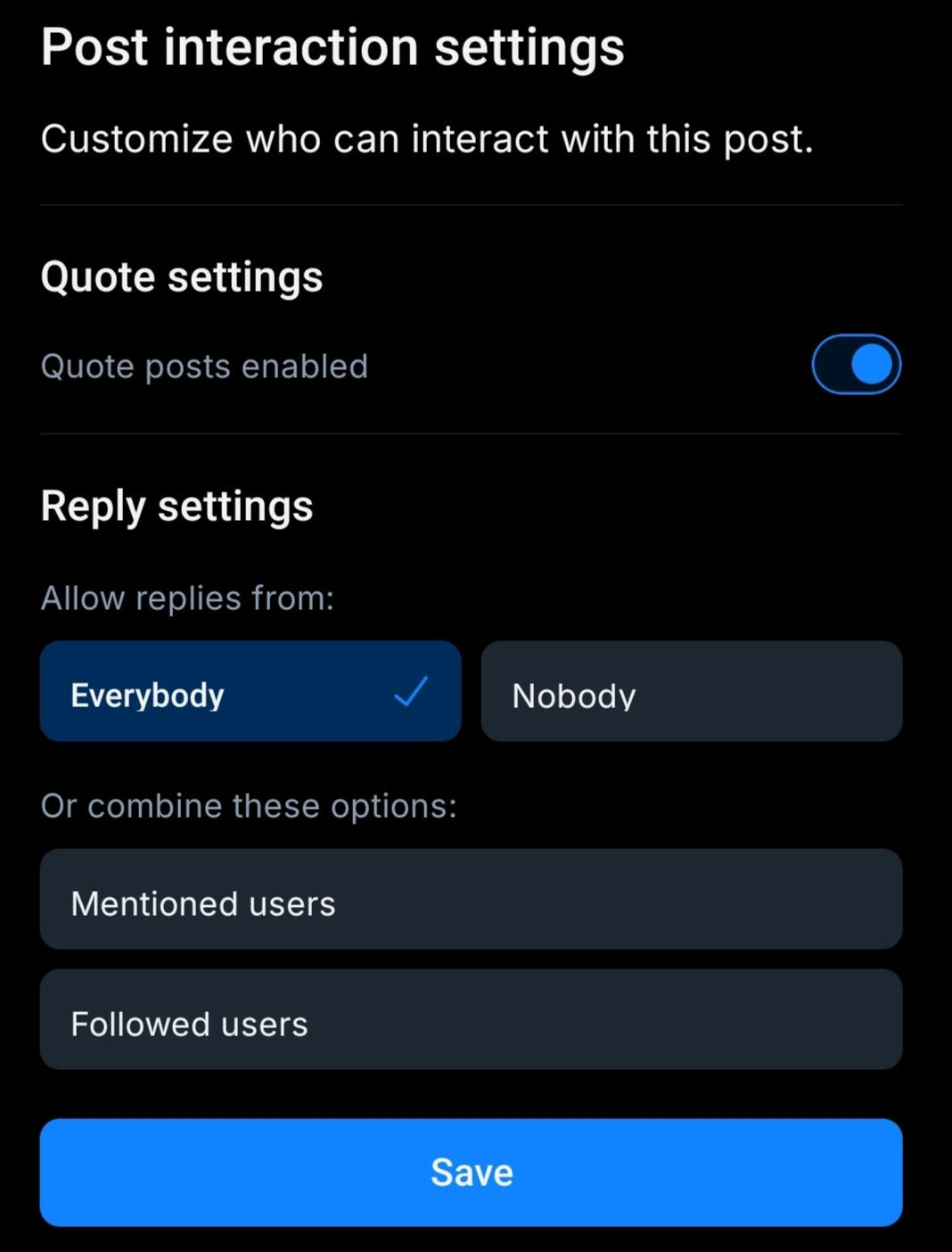Select Everybody for replies
The width and height of the screenshot is (952, 1252).
point(250,692)
